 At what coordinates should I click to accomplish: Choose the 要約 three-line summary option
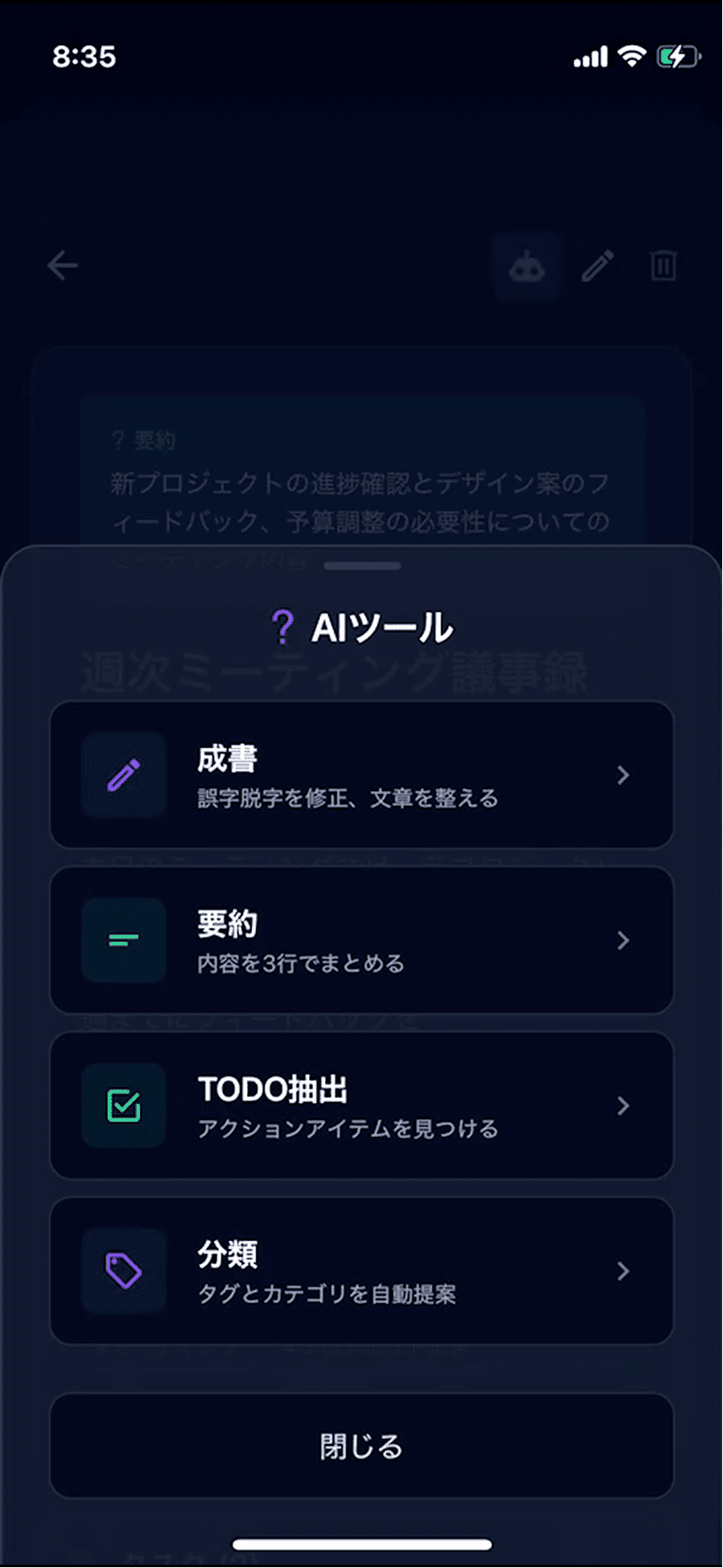[x=361, y=939]
